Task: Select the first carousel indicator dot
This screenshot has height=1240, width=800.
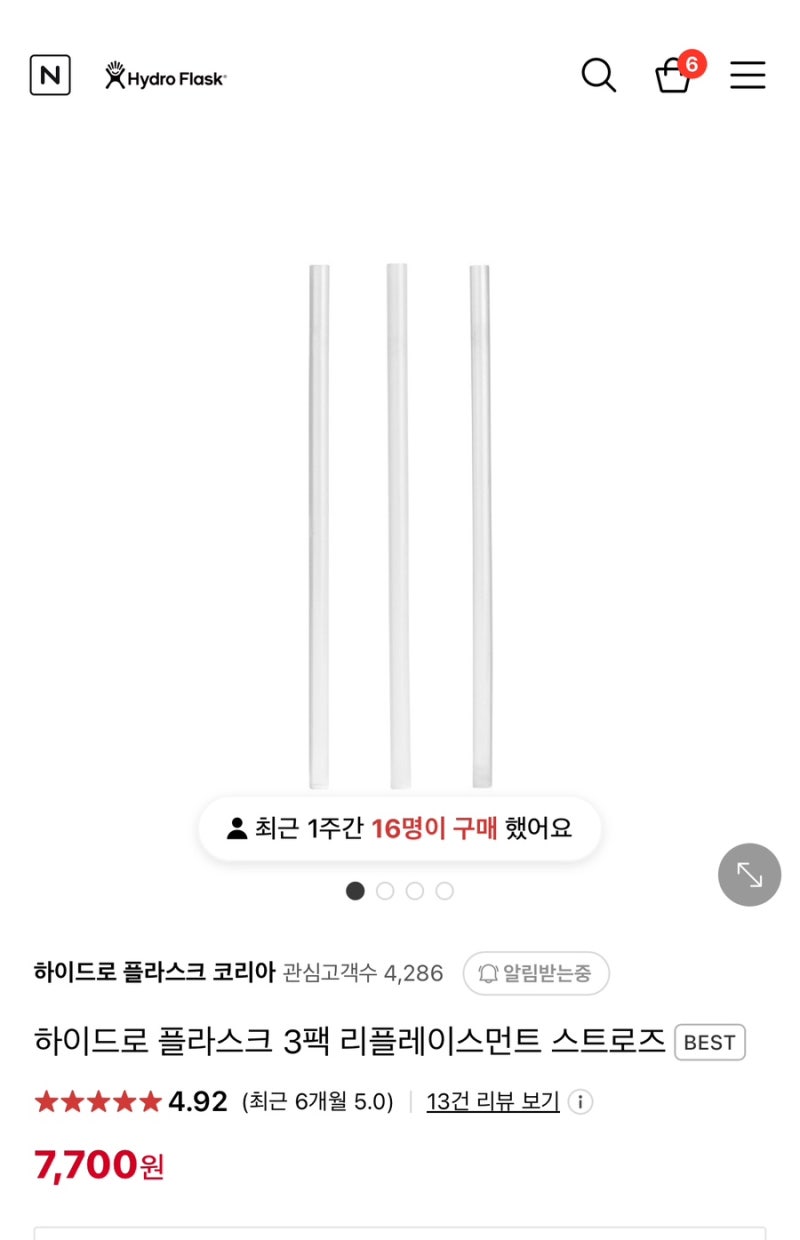Action: pos(355,891)
